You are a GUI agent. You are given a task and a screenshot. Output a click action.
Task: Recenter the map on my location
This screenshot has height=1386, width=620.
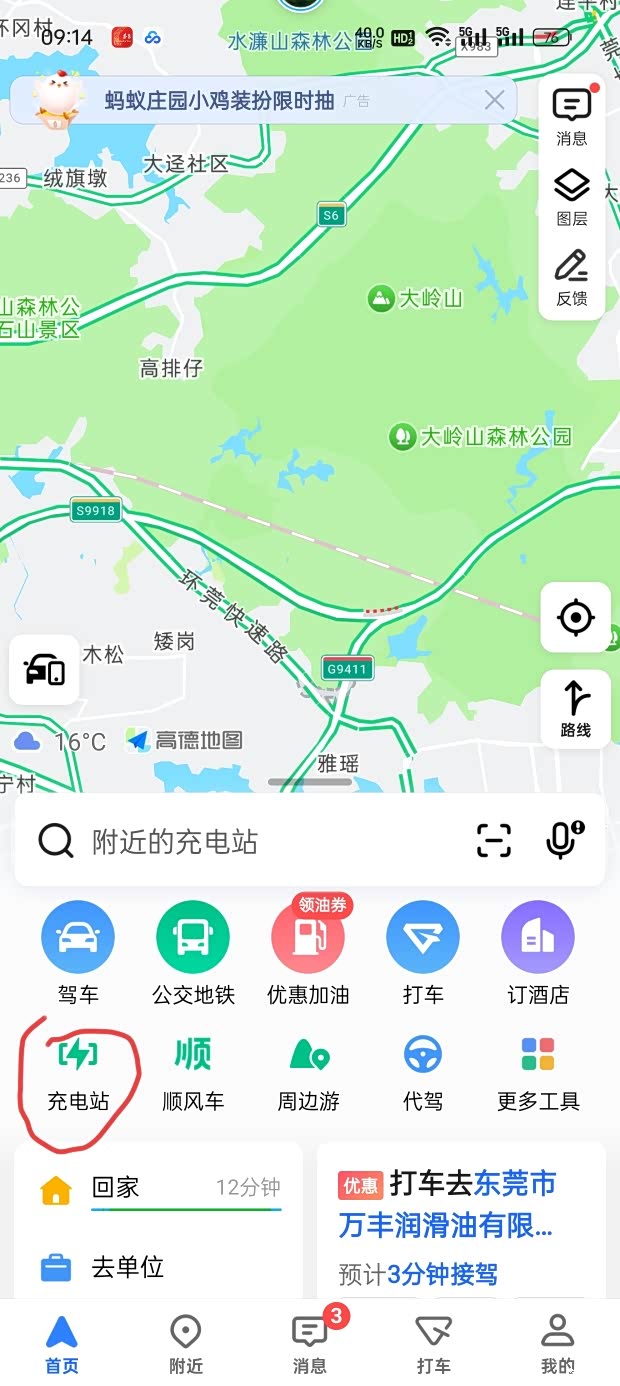(575, 617)
